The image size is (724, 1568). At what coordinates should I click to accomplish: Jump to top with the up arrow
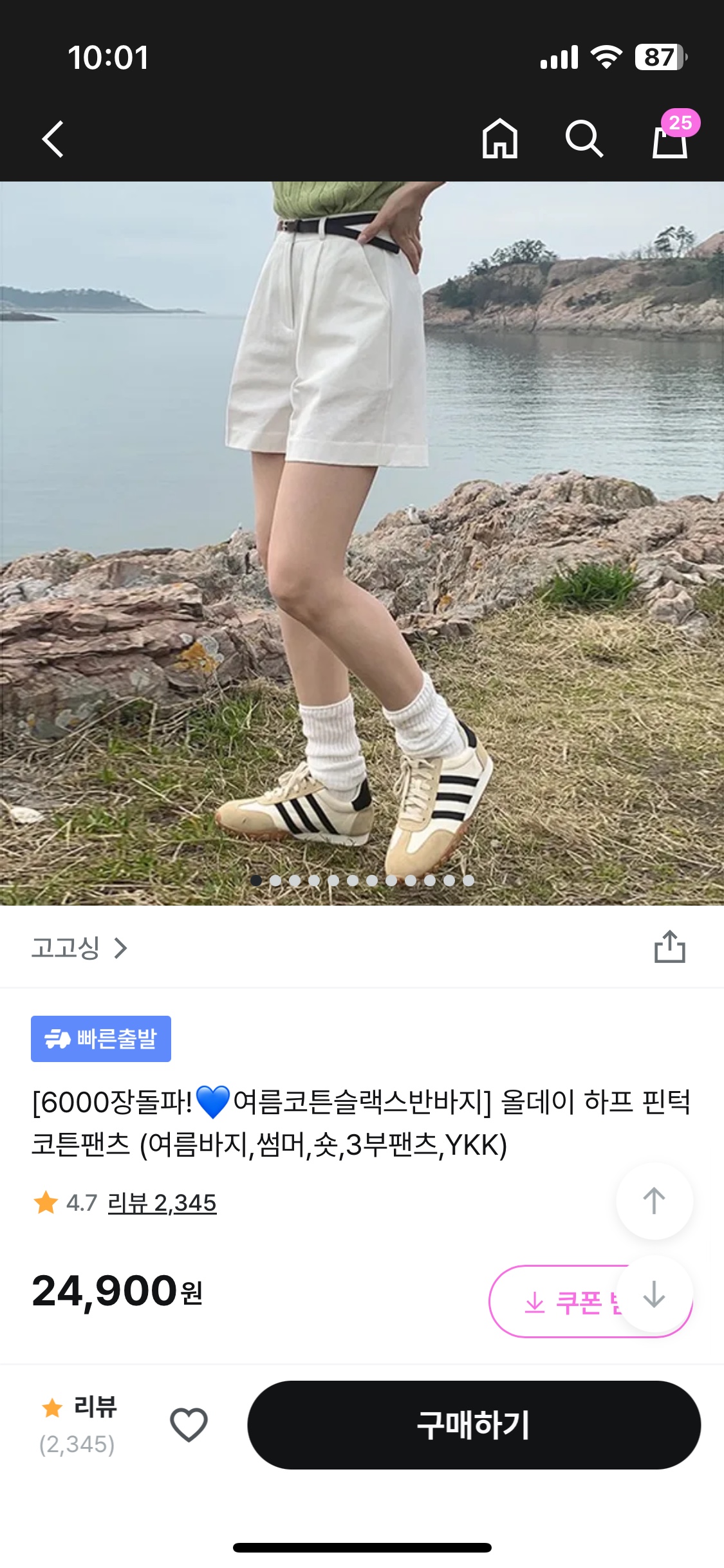pyautogui.click(x=654, y=1201)
